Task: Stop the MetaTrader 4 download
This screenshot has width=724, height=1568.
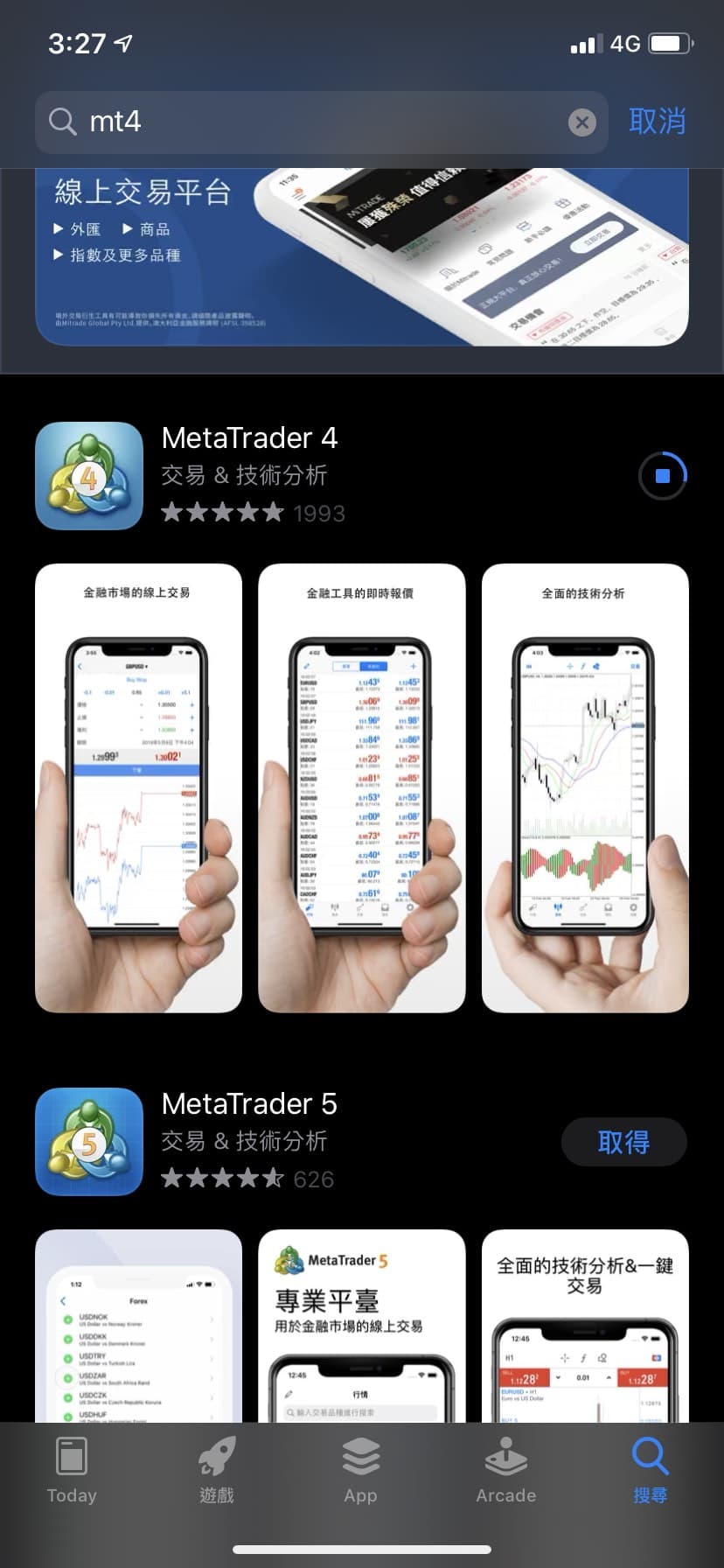Action: tap(662, 476)
